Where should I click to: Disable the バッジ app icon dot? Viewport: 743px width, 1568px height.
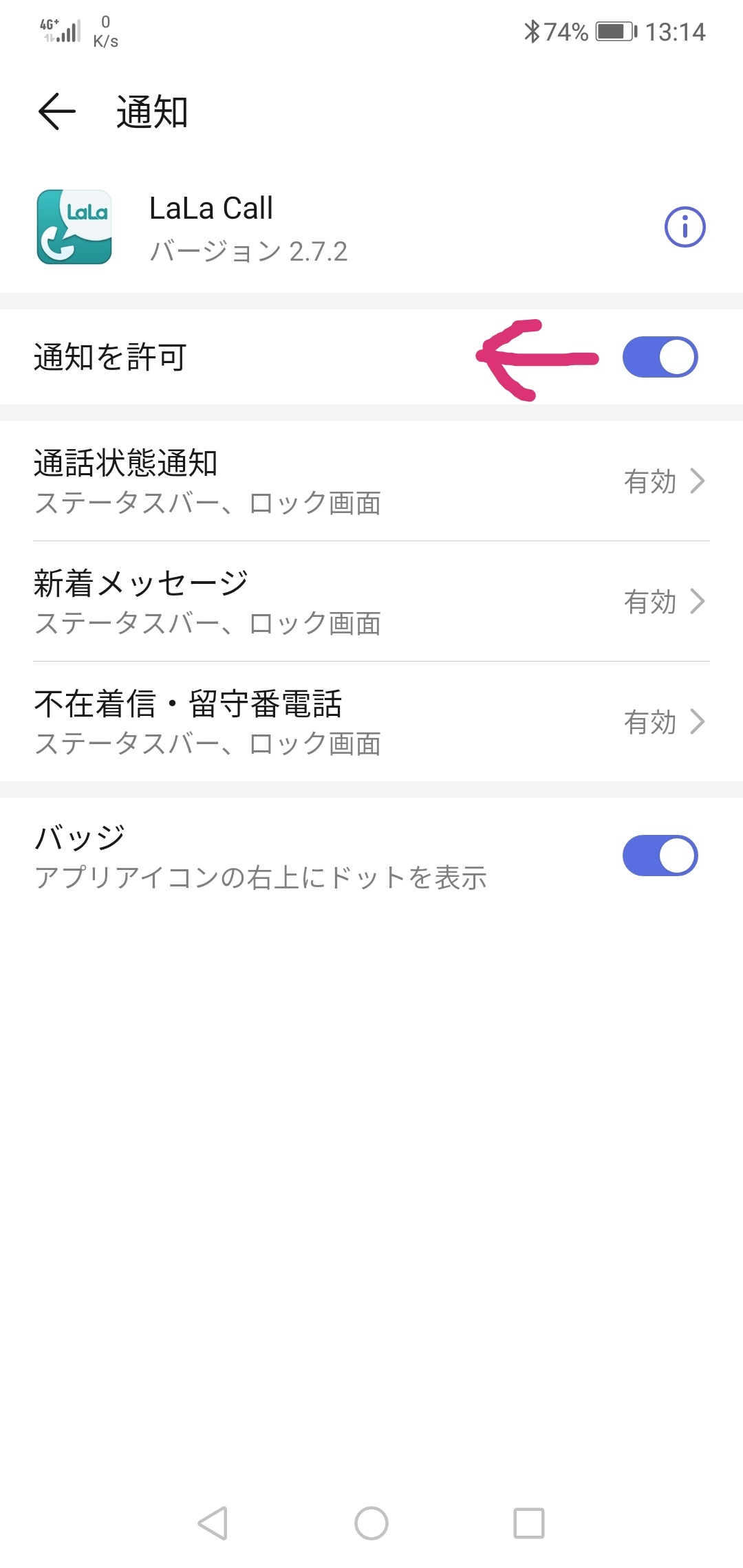click(660, 856)
